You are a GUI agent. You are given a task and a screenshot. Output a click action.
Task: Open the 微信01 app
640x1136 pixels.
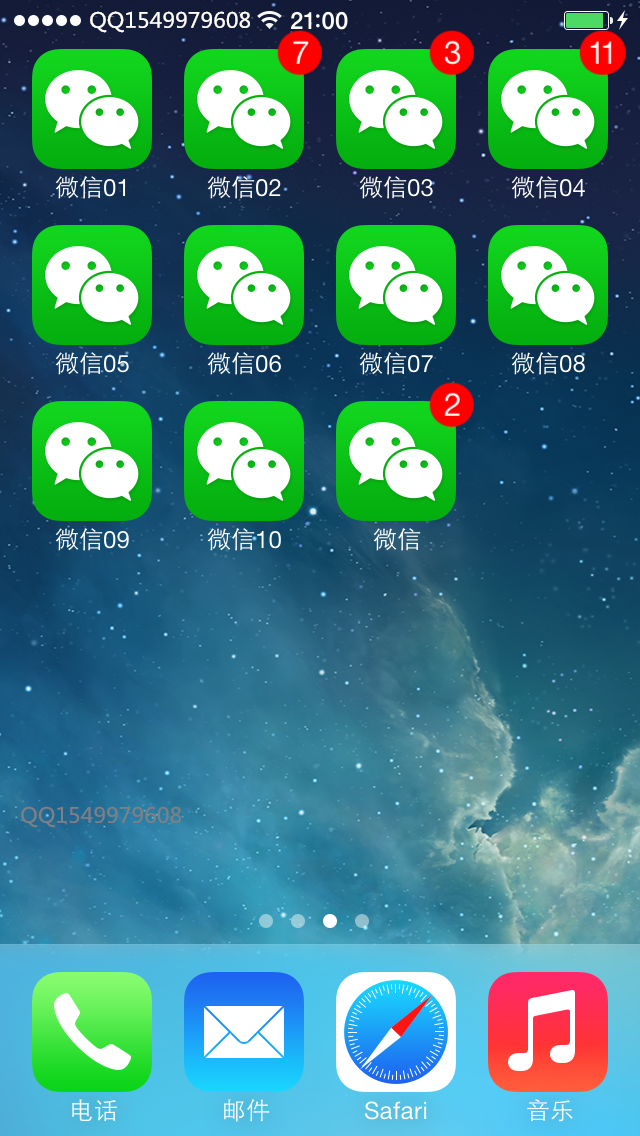pyautogui.click(x=92, y=109)
